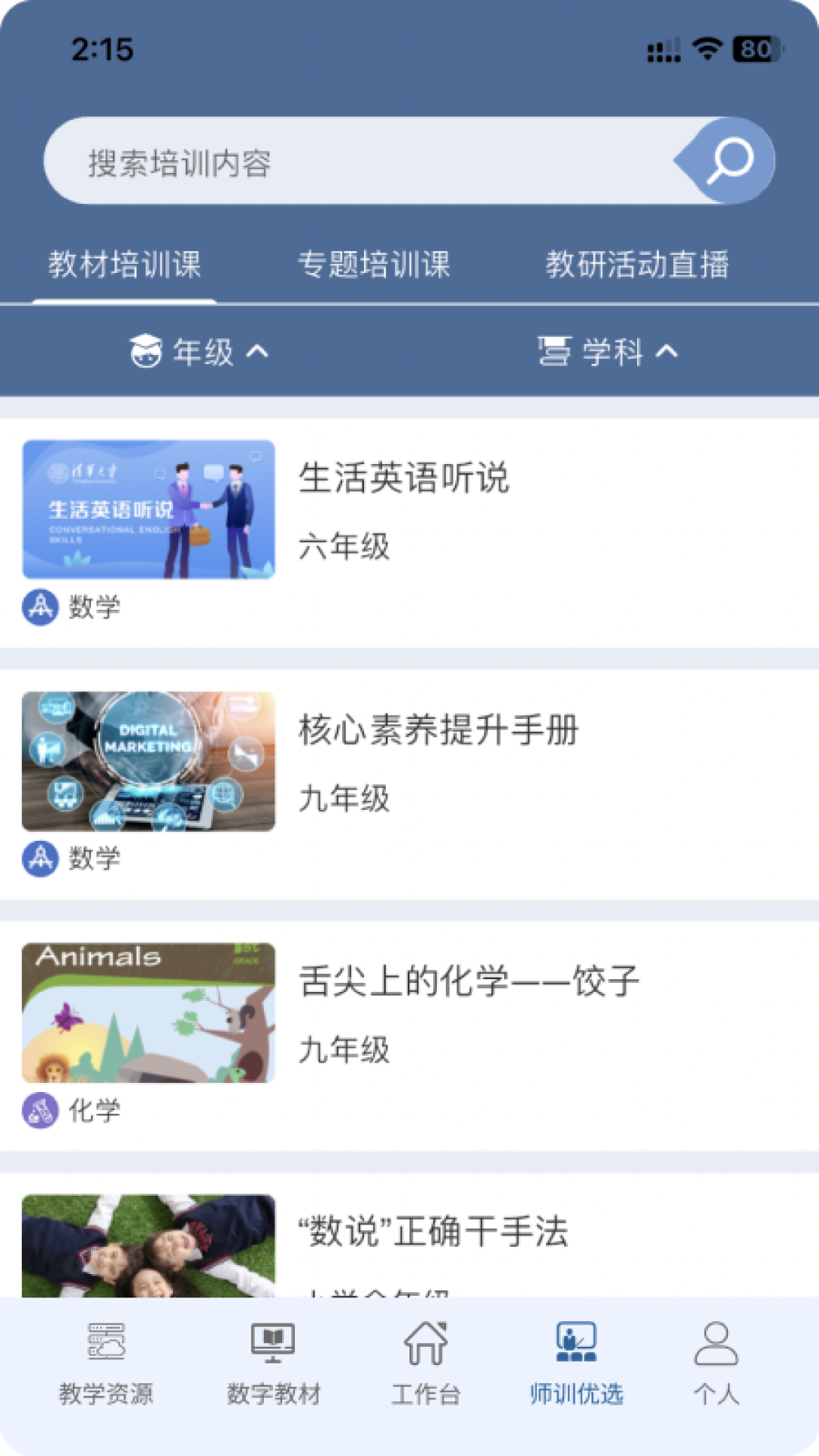Tap the magnifier search button

tap(729, 161)
